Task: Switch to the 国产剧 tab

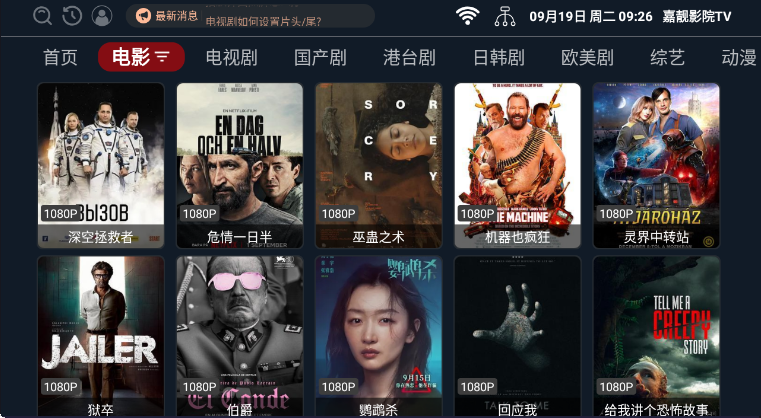Action: [x=320, y=57]
